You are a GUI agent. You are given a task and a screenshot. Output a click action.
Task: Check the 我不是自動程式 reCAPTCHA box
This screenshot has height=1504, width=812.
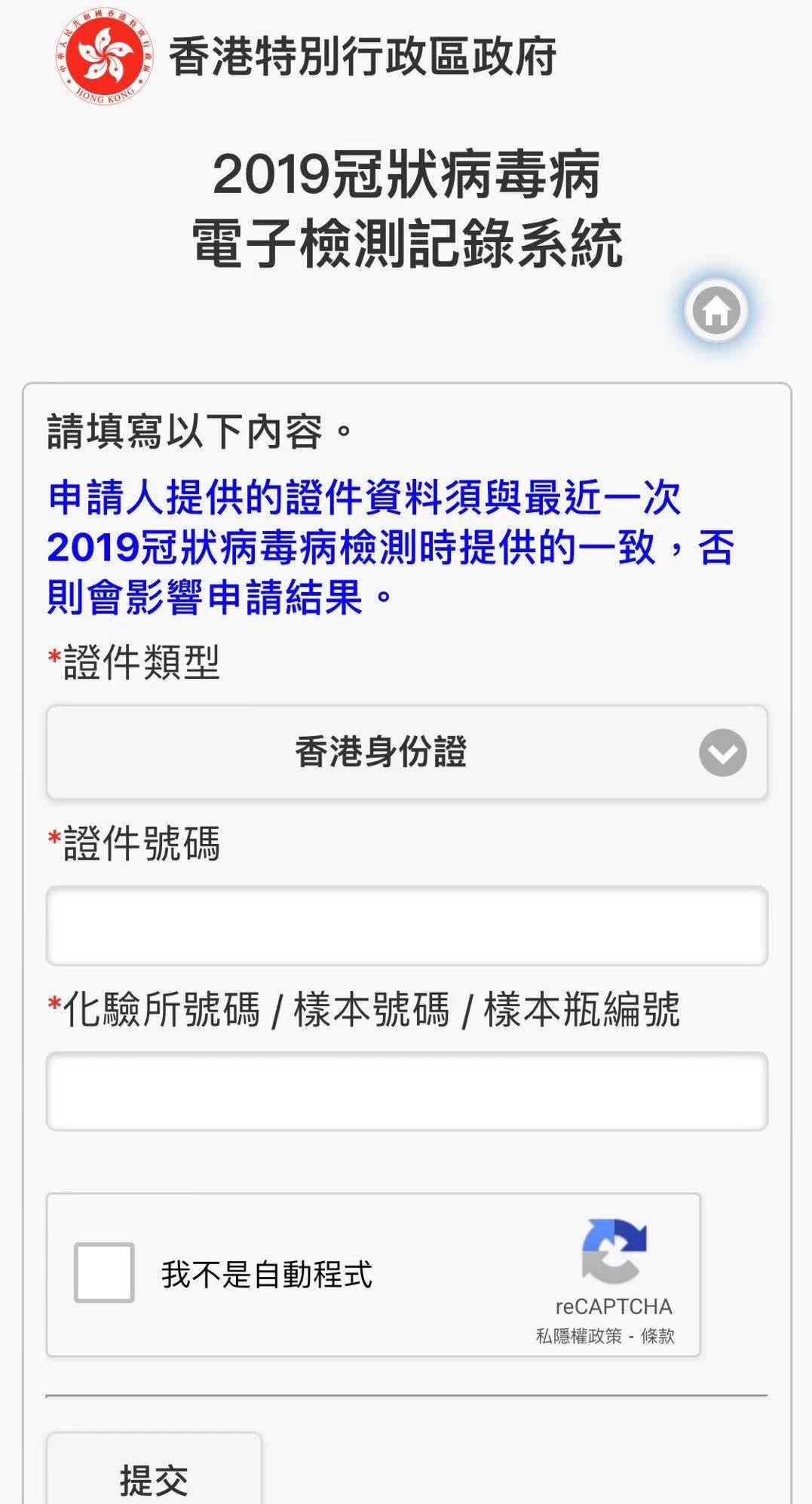pyautogui.click(x=104, y=1272)
